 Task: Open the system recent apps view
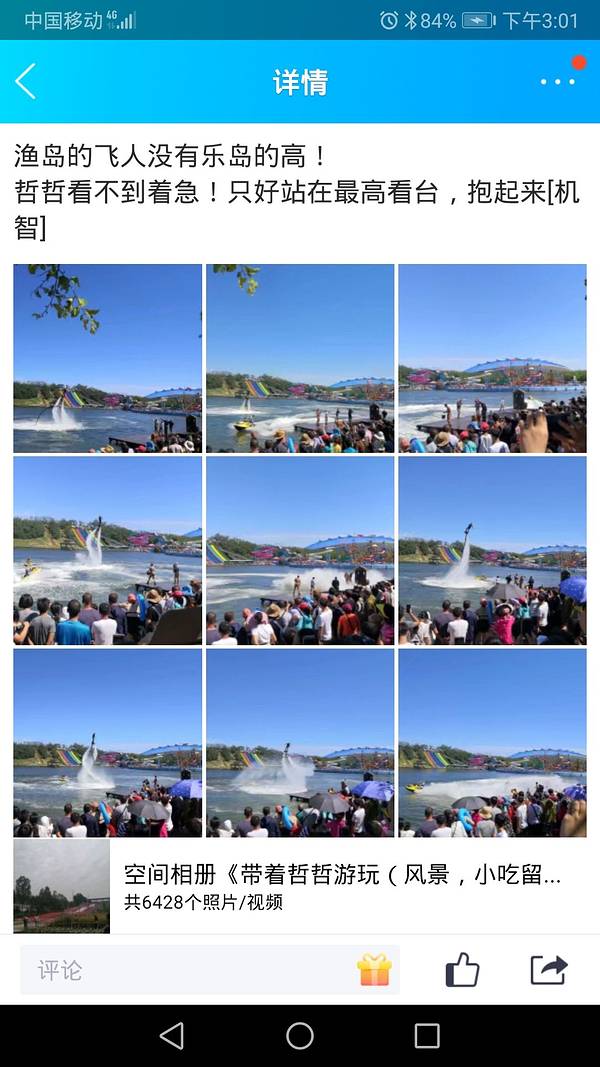point(427,1036)
